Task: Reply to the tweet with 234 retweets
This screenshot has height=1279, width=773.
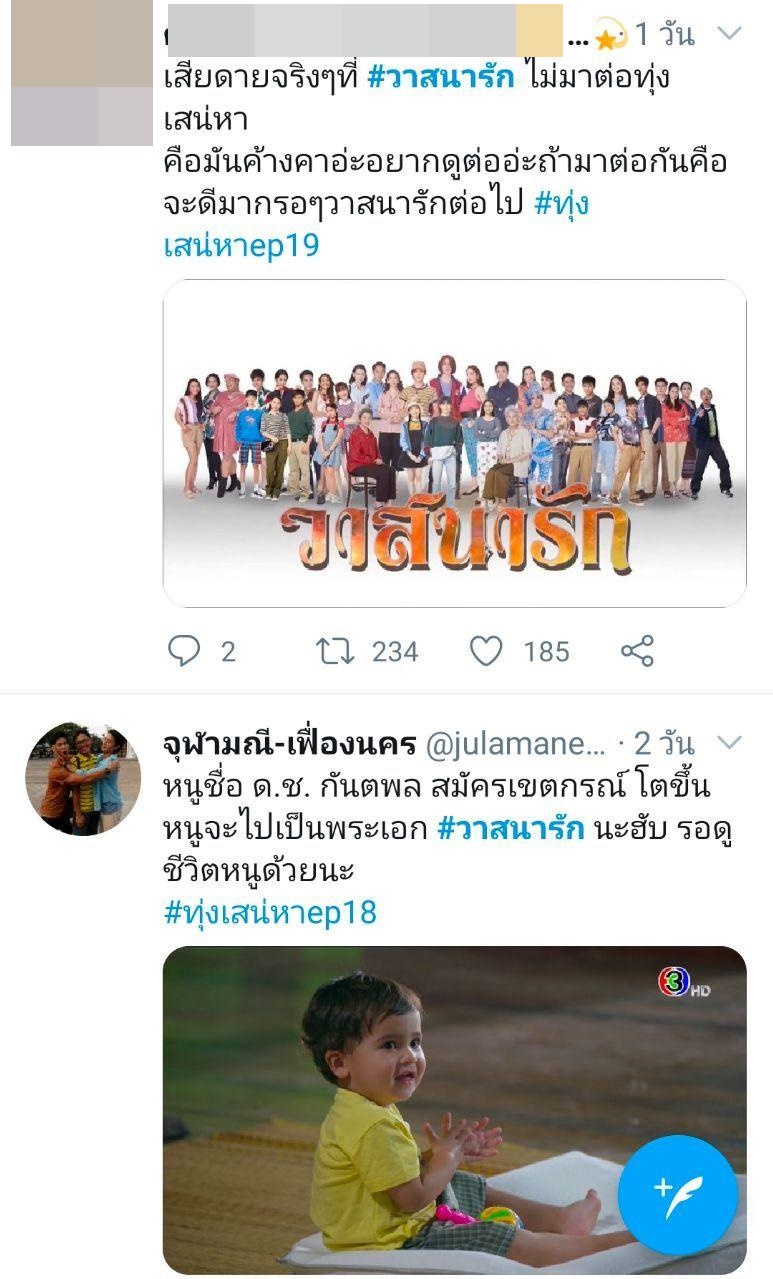Action: (184, 652)
